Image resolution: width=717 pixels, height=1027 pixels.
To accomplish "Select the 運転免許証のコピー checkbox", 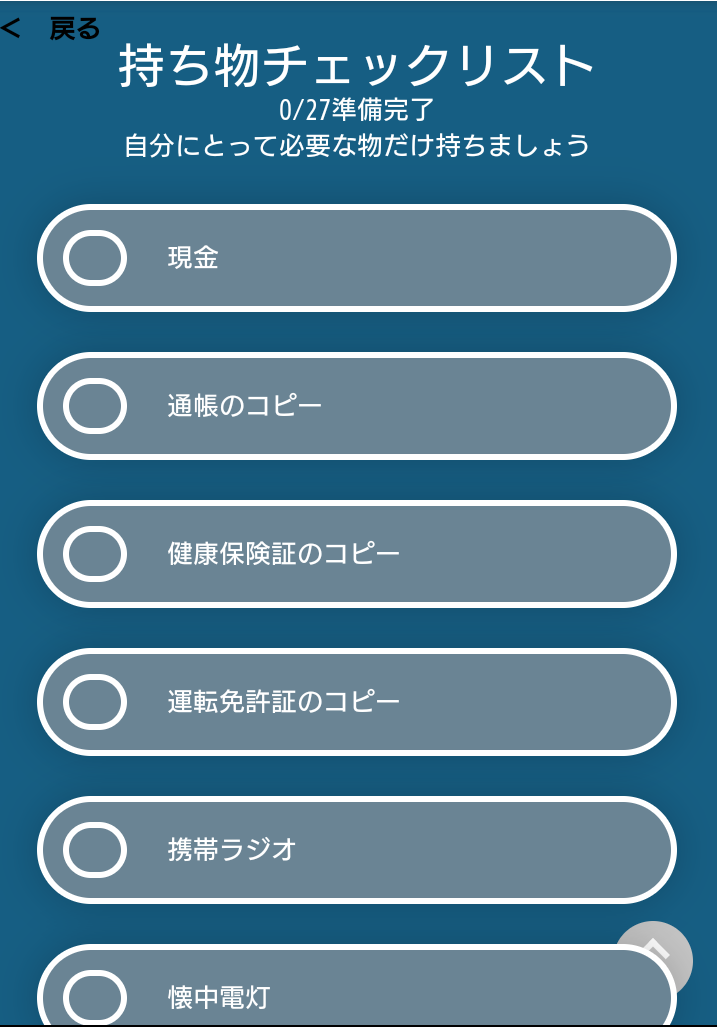I will [x=95, y=702].
